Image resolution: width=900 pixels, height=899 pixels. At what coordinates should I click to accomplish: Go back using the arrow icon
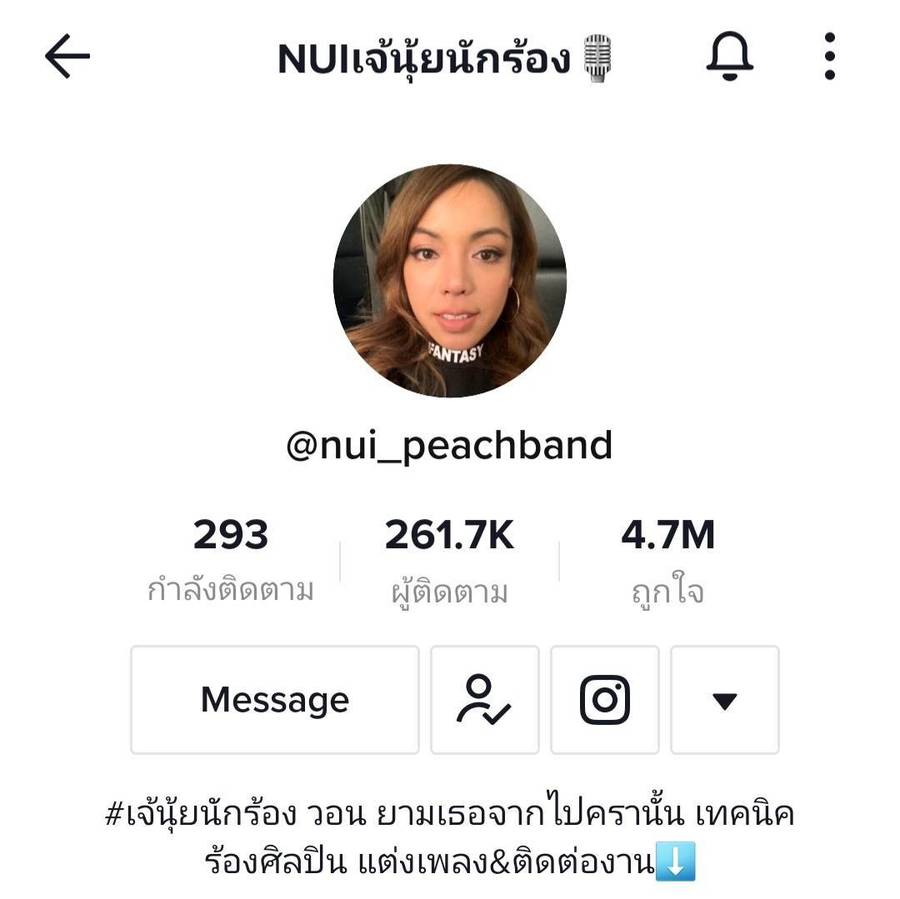[68, 57]
